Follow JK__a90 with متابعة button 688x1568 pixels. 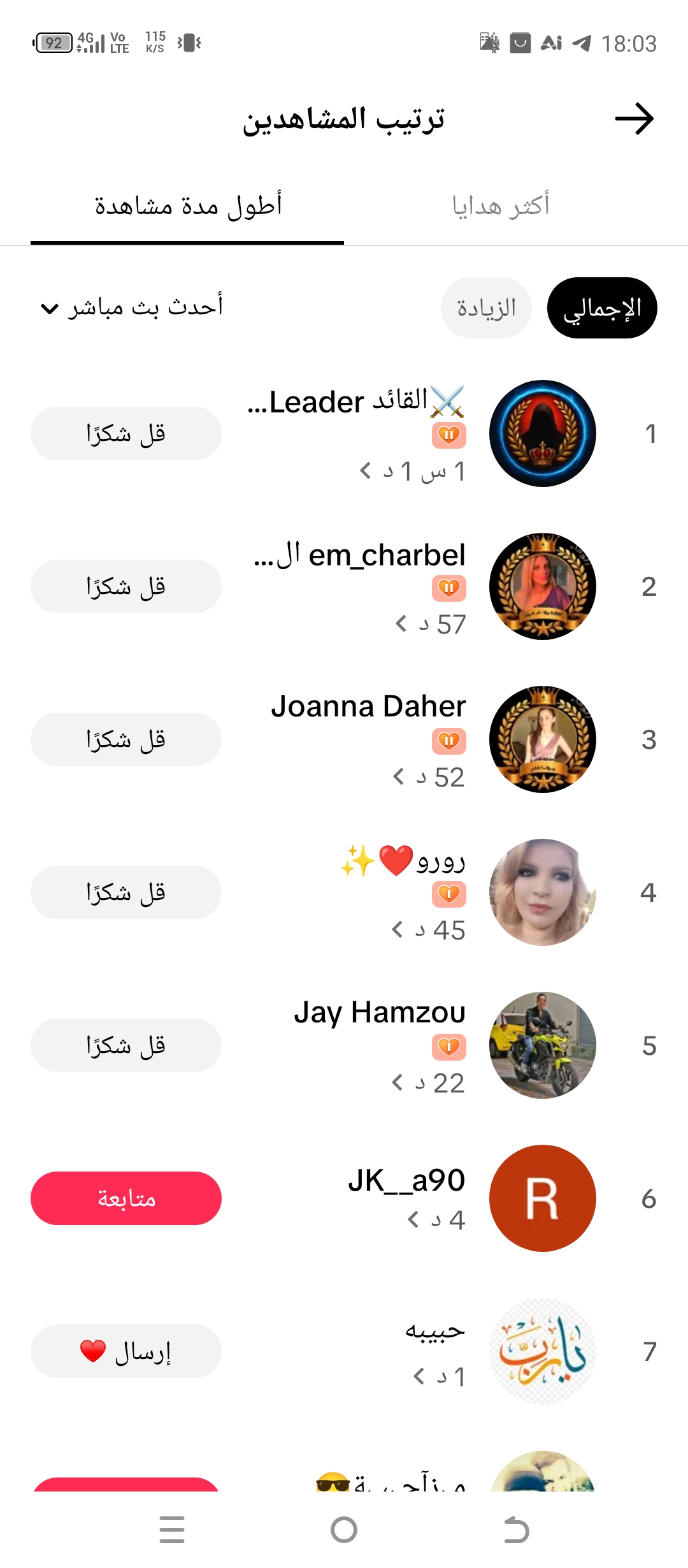click(x=126, y=1198)
